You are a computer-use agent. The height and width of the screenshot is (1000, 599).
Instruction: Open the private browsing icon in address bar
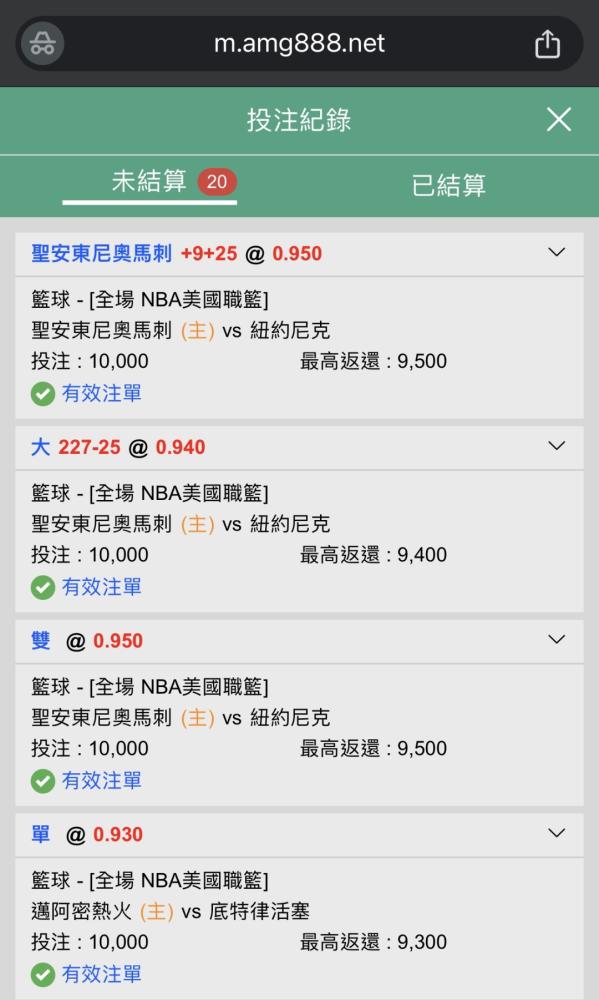(42, 43)
